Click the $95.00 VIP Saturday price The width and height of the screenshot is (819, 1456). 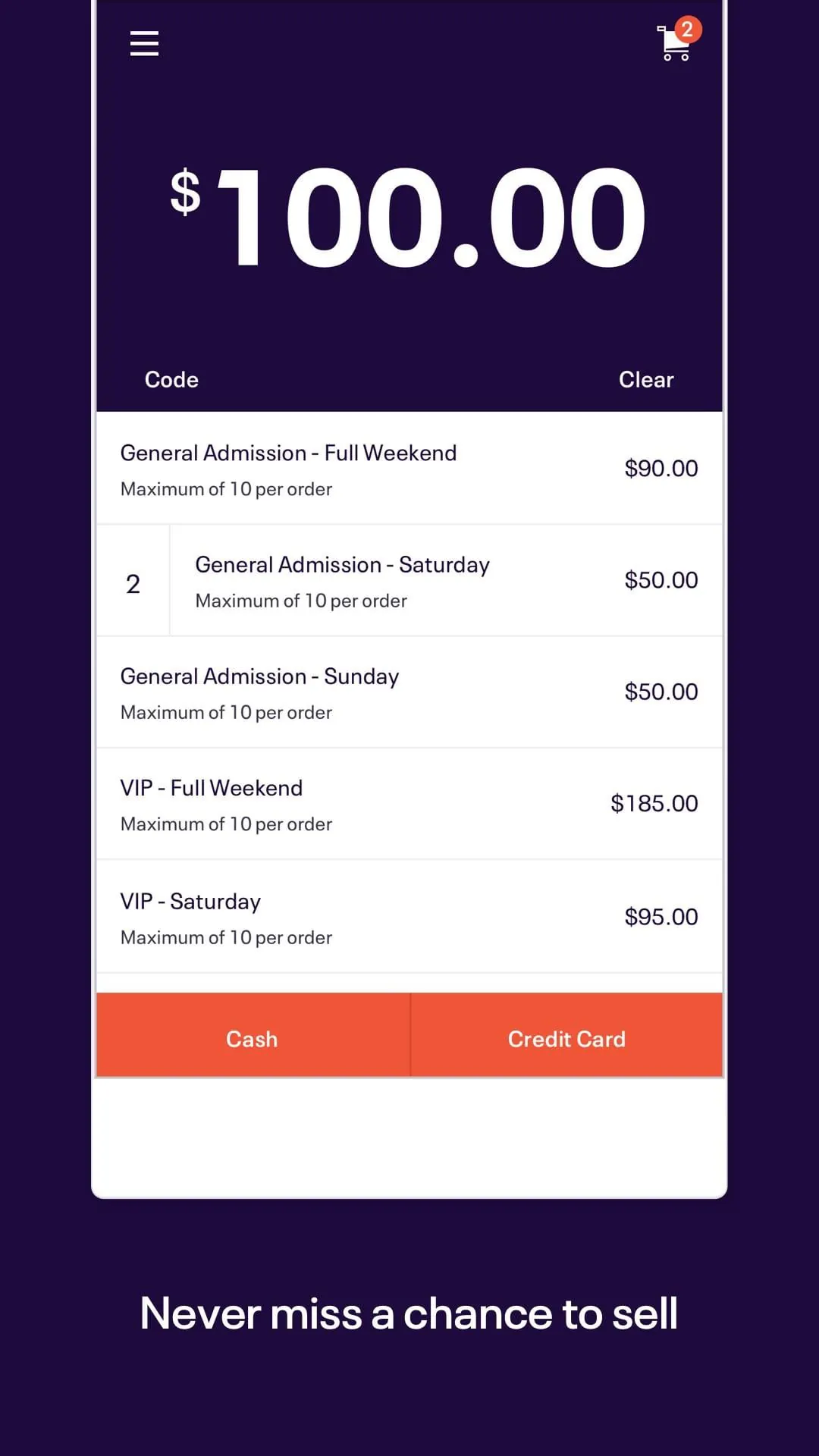[x=661, y=916]
